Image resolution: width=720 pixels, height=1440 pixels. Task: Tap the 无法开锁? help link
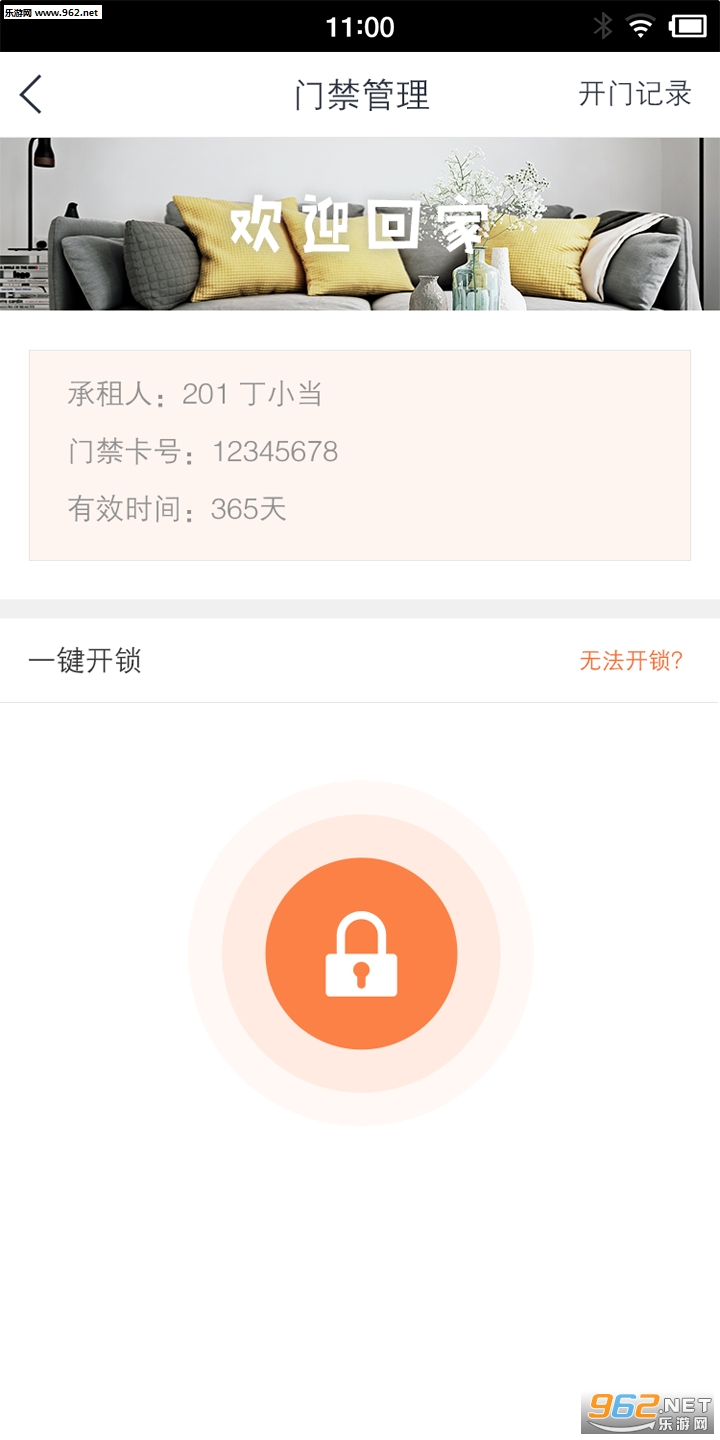coord(631,660)
